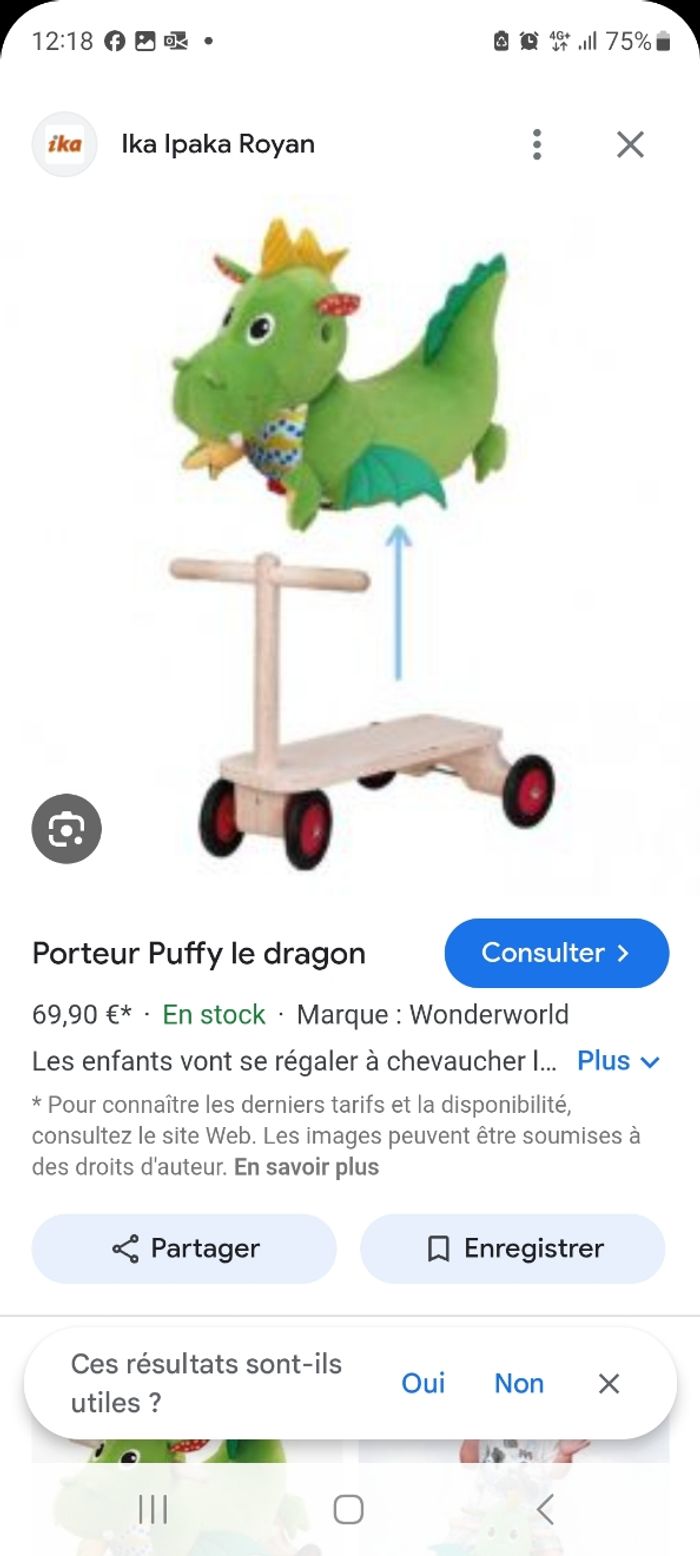Answer Non to the results feedback
Screen dimensions: 700x1556
pos(519,1383)
